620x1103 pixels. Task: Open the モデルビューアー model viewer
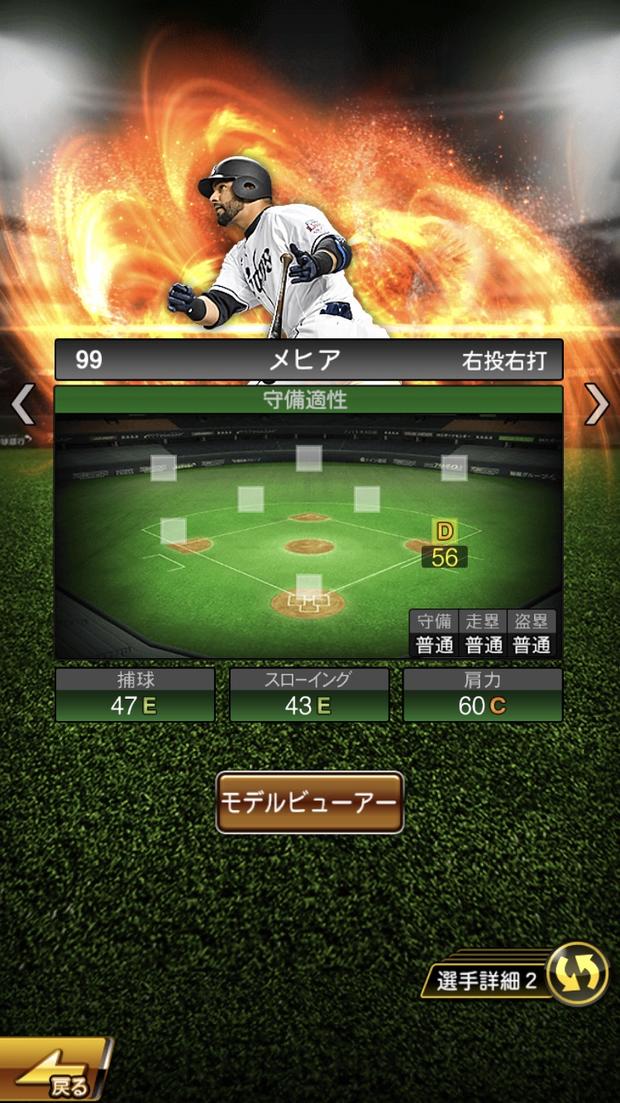[309, 802]
